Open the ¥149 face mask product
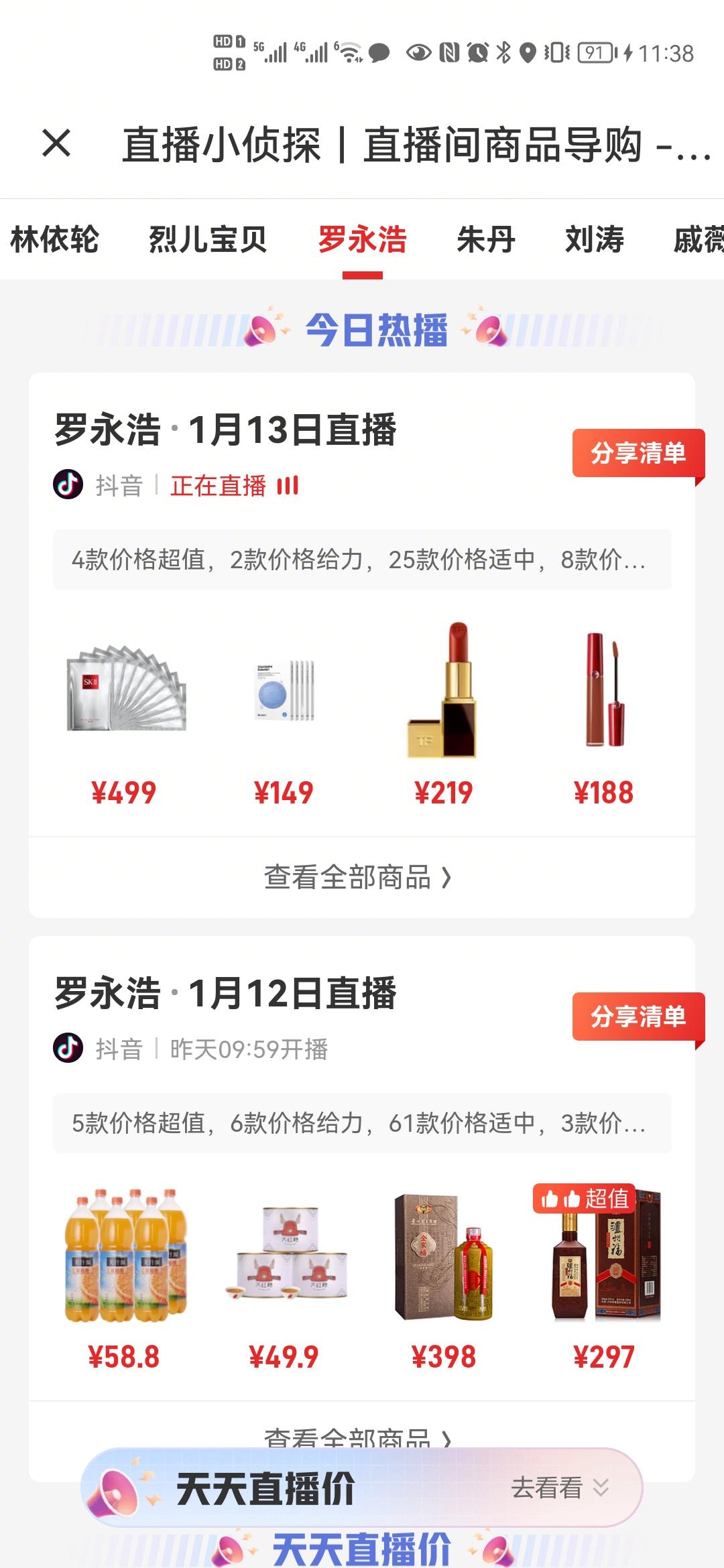The image size is (724, 1568). (x=284, y=690)
